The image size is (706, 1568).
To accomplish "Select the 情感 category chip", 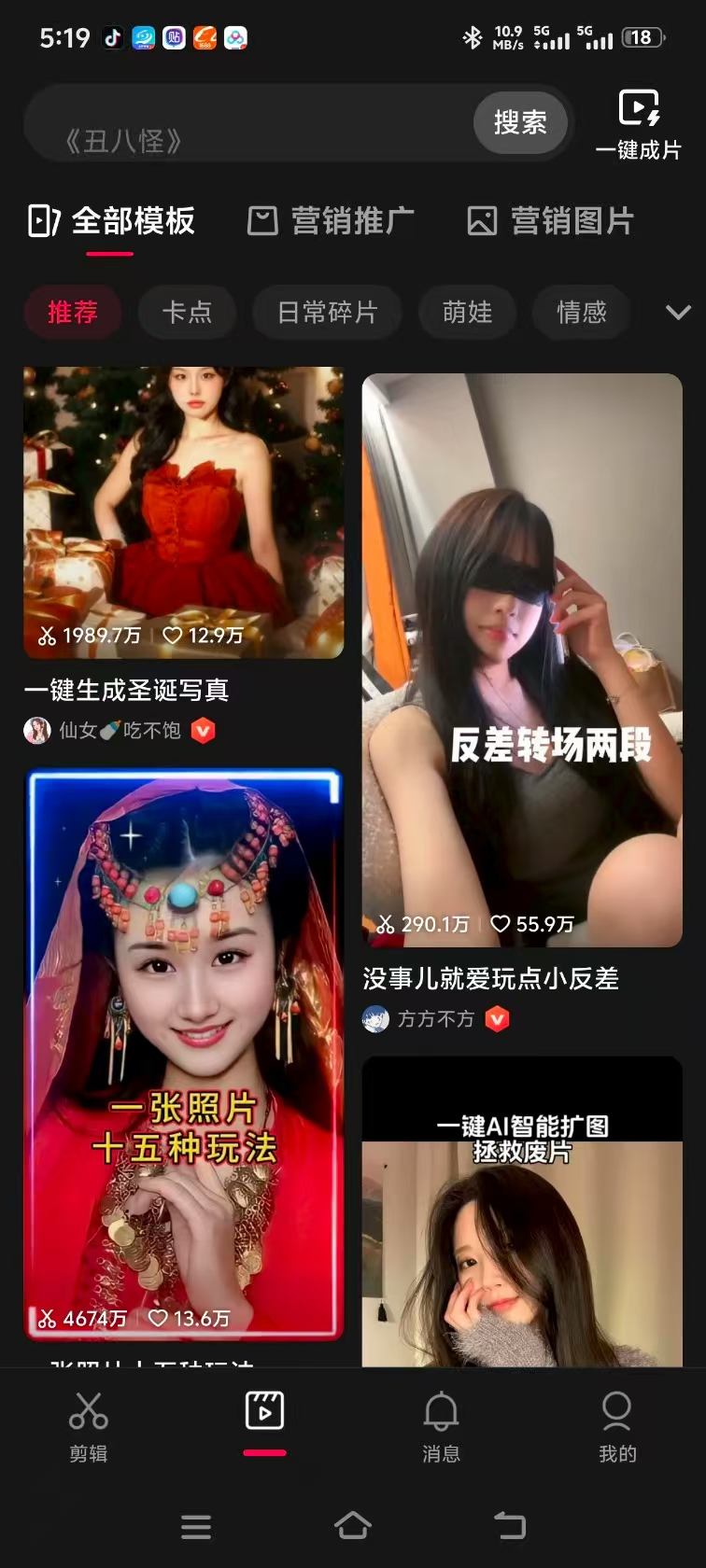I will tap(581, 312).
